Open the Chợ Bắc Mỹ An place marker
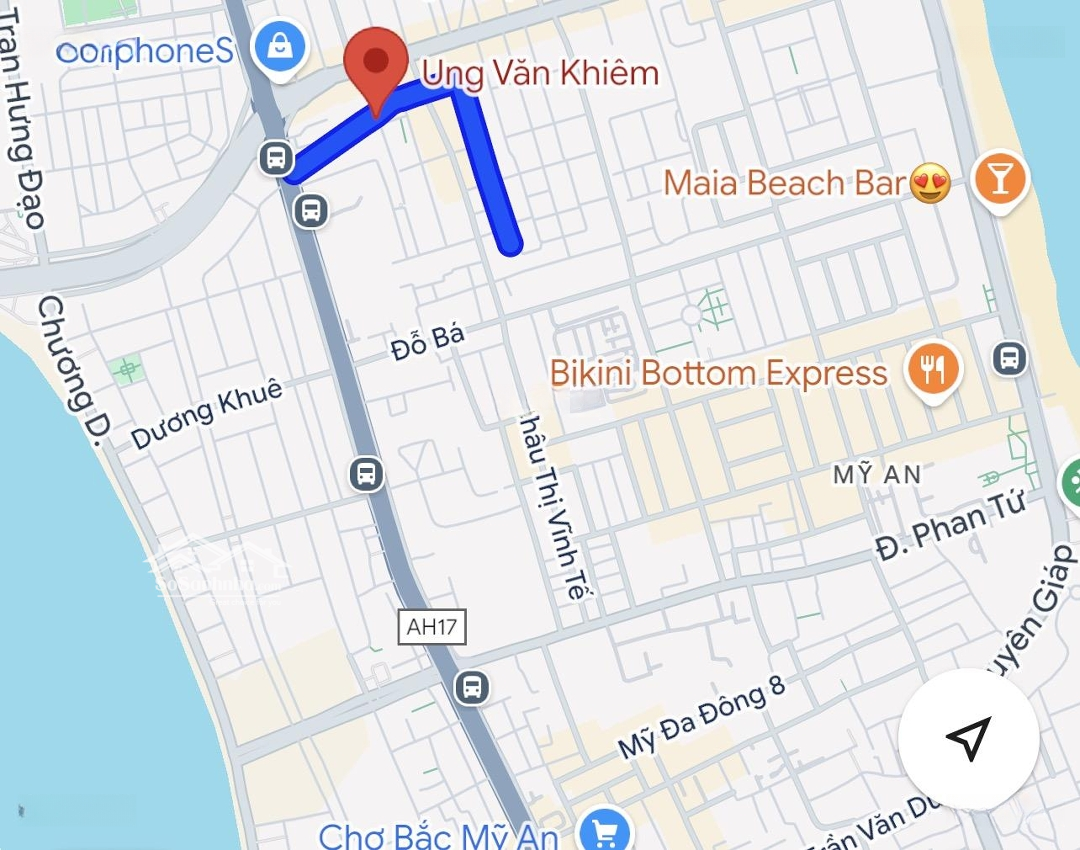 (604, 832)
